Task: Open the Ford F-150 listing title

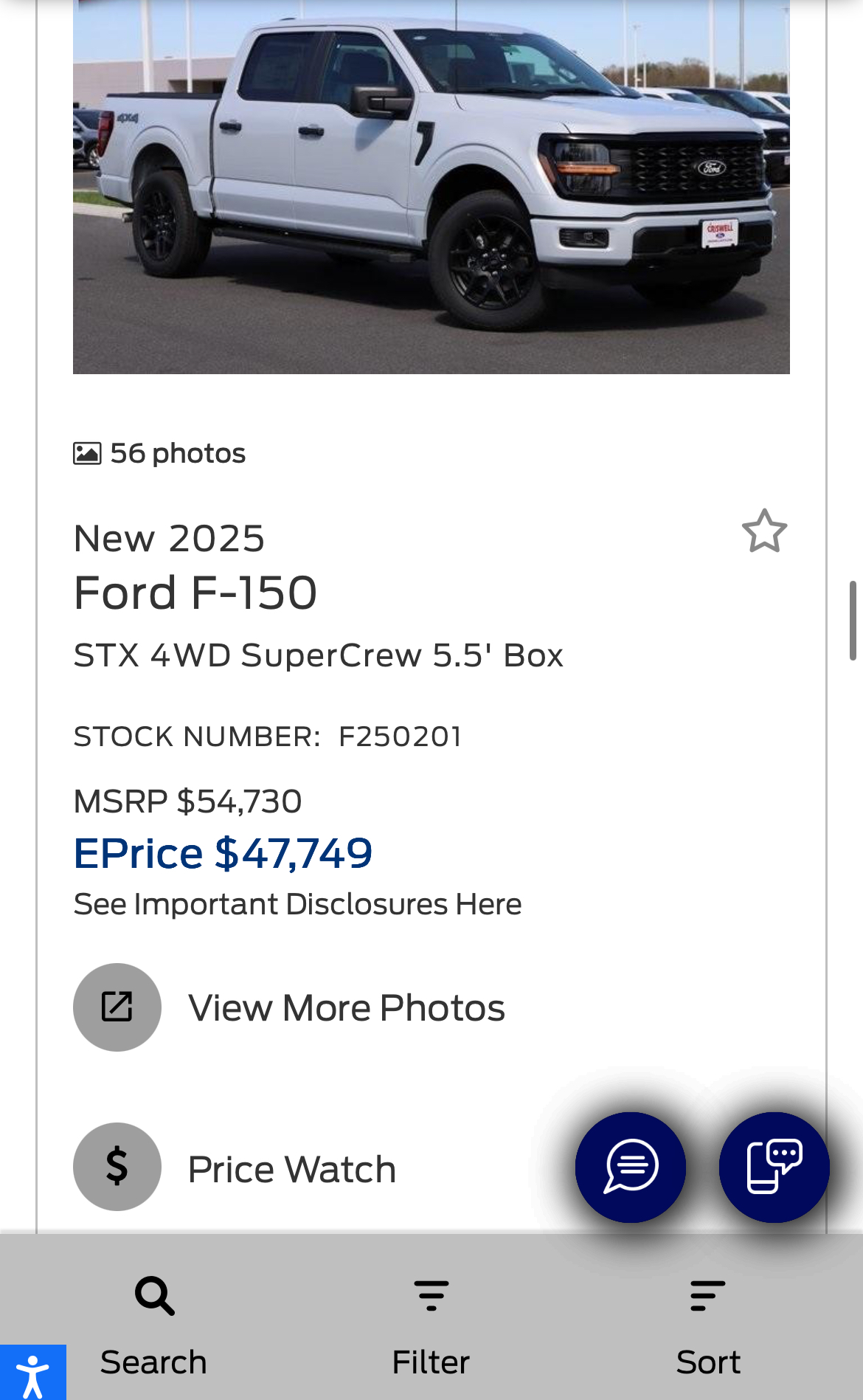Action: coord(195,593)
